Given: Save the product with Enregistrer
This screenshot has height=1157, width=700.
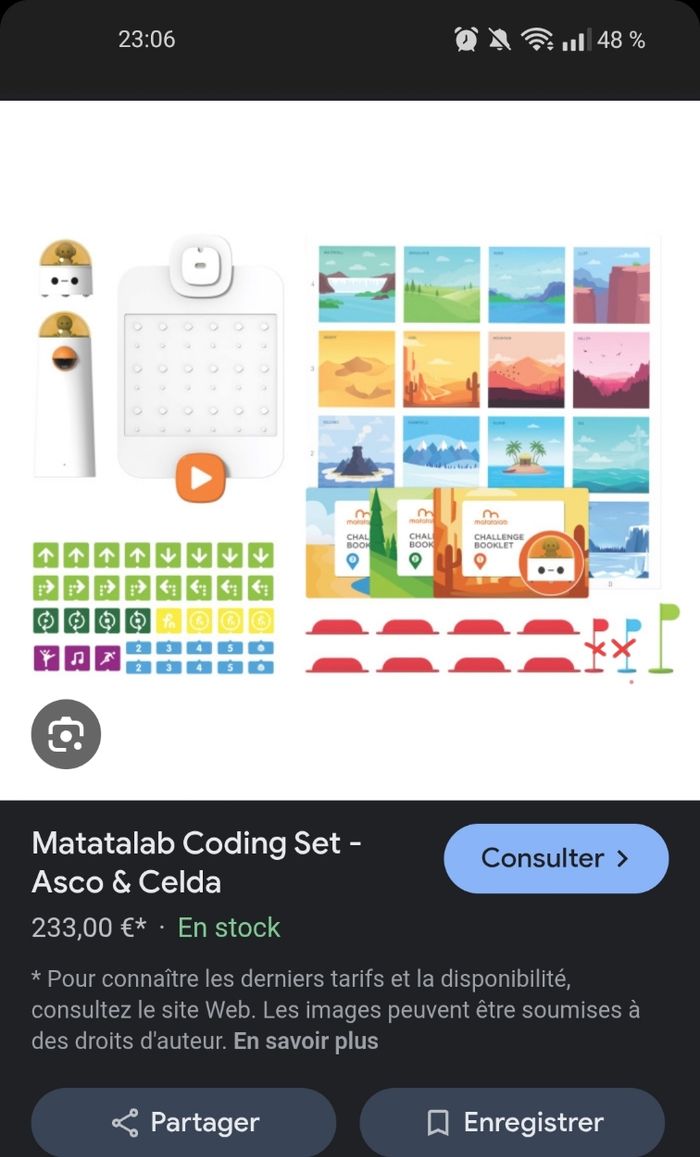Looking at the screenshot, I should tap(512, 1122).
